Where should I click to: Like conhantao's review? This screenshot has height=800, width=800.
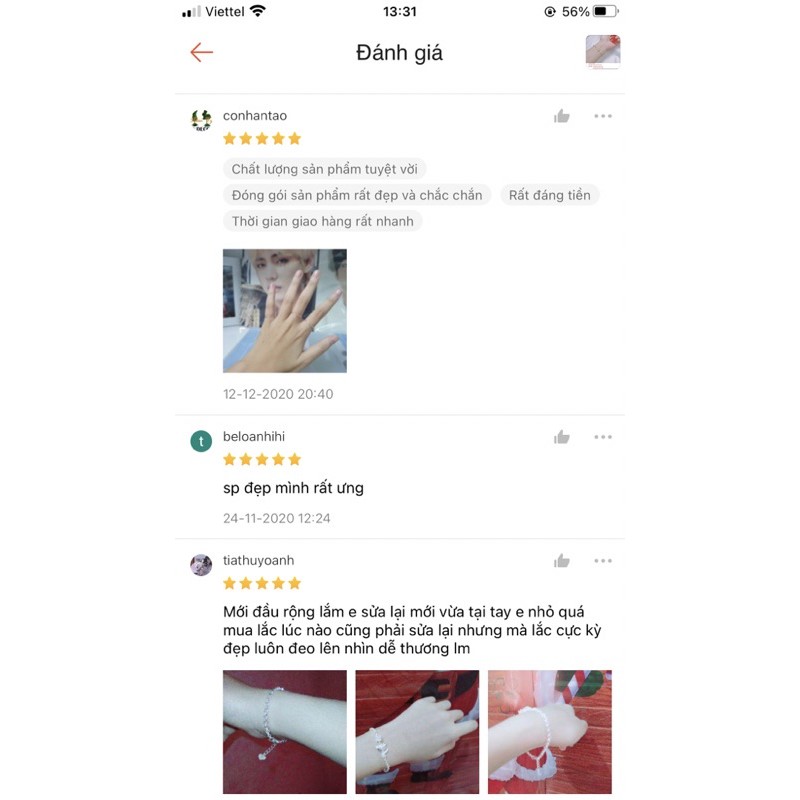tap(561, 116)
